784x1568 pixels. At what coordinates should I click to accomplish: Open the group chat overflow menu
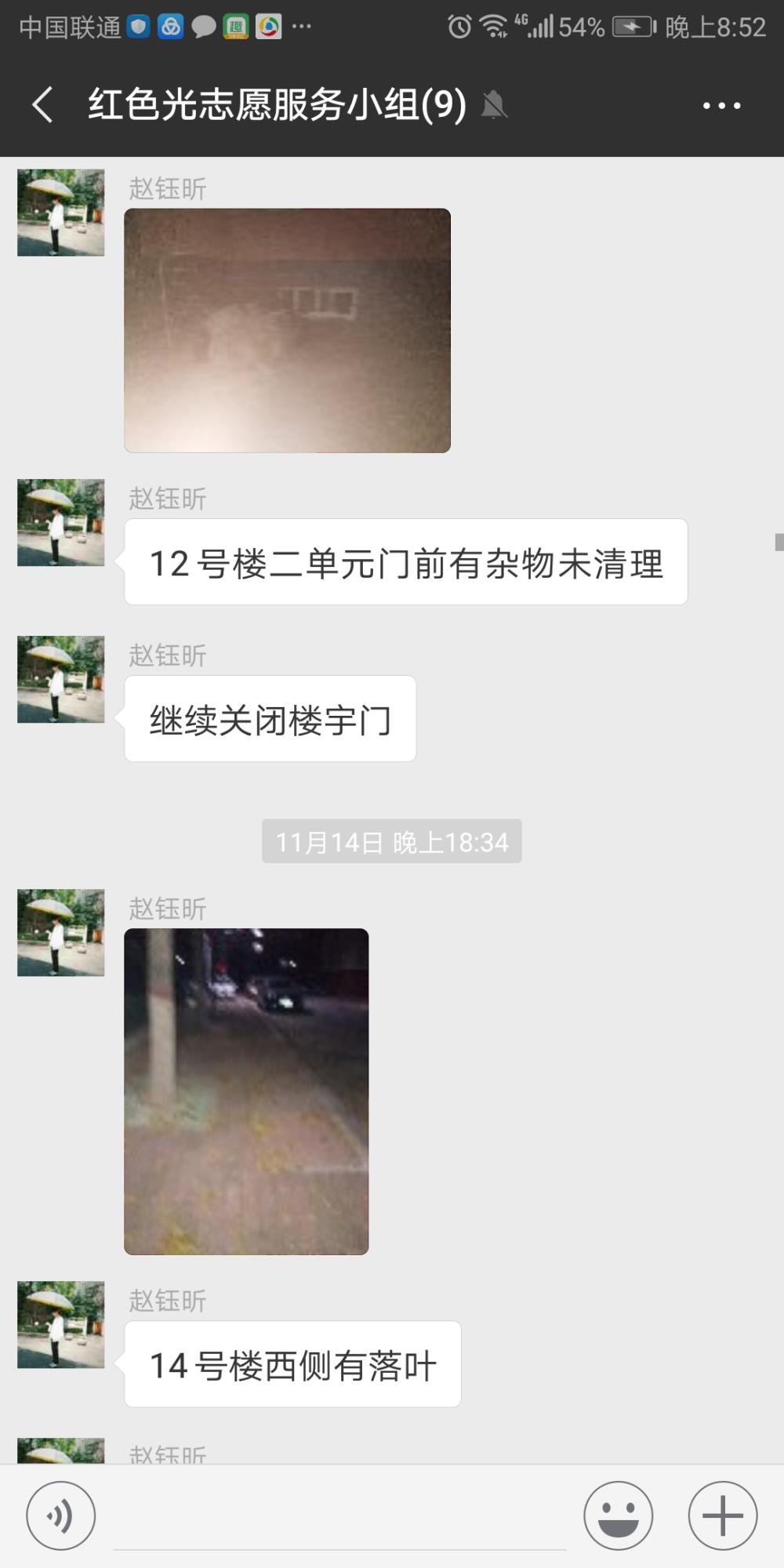pyautogui.click(x=721, y=105)
